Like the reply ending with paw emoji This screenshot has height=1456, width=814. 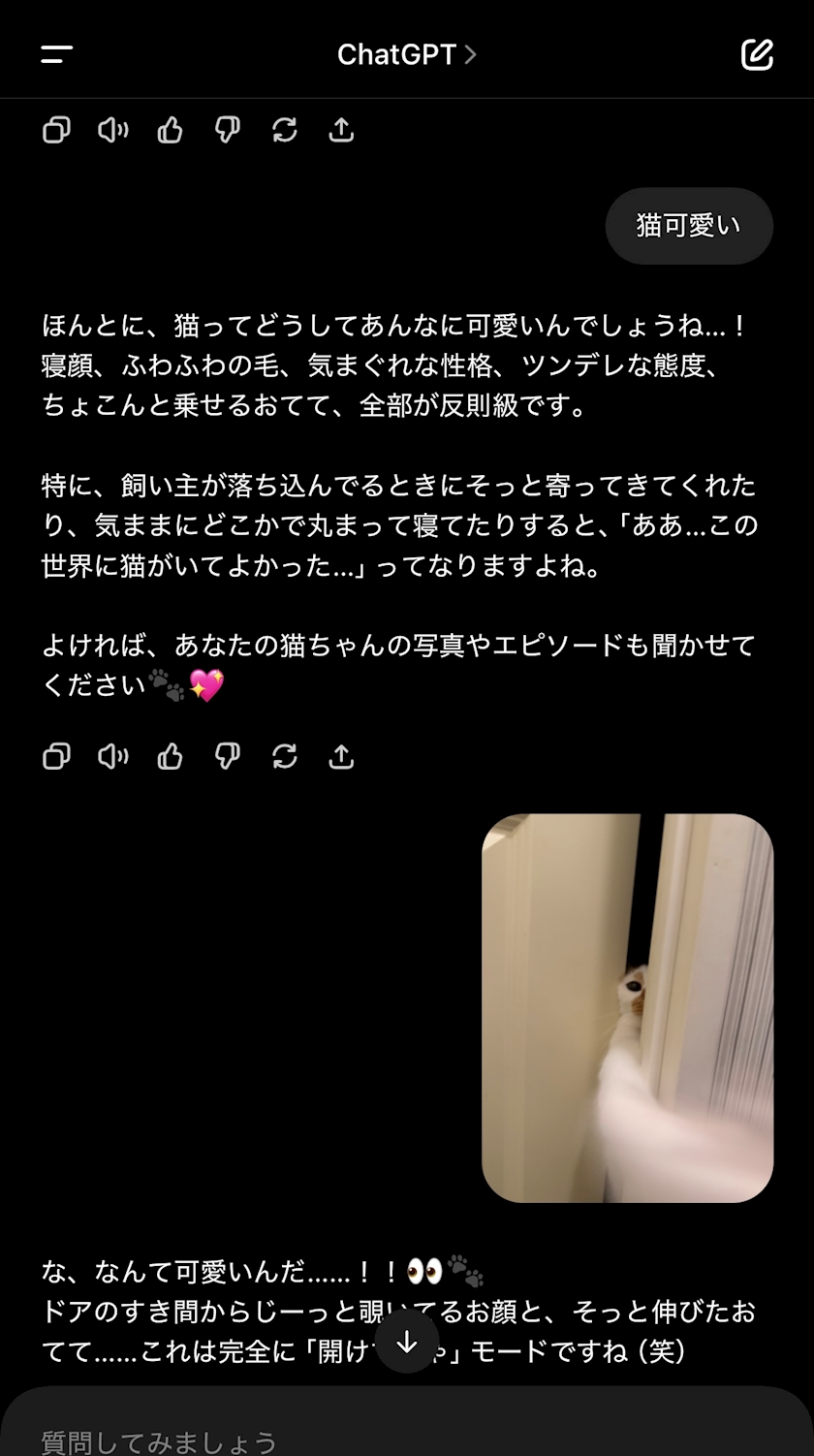pyautogui.click(x=171, y=756)
